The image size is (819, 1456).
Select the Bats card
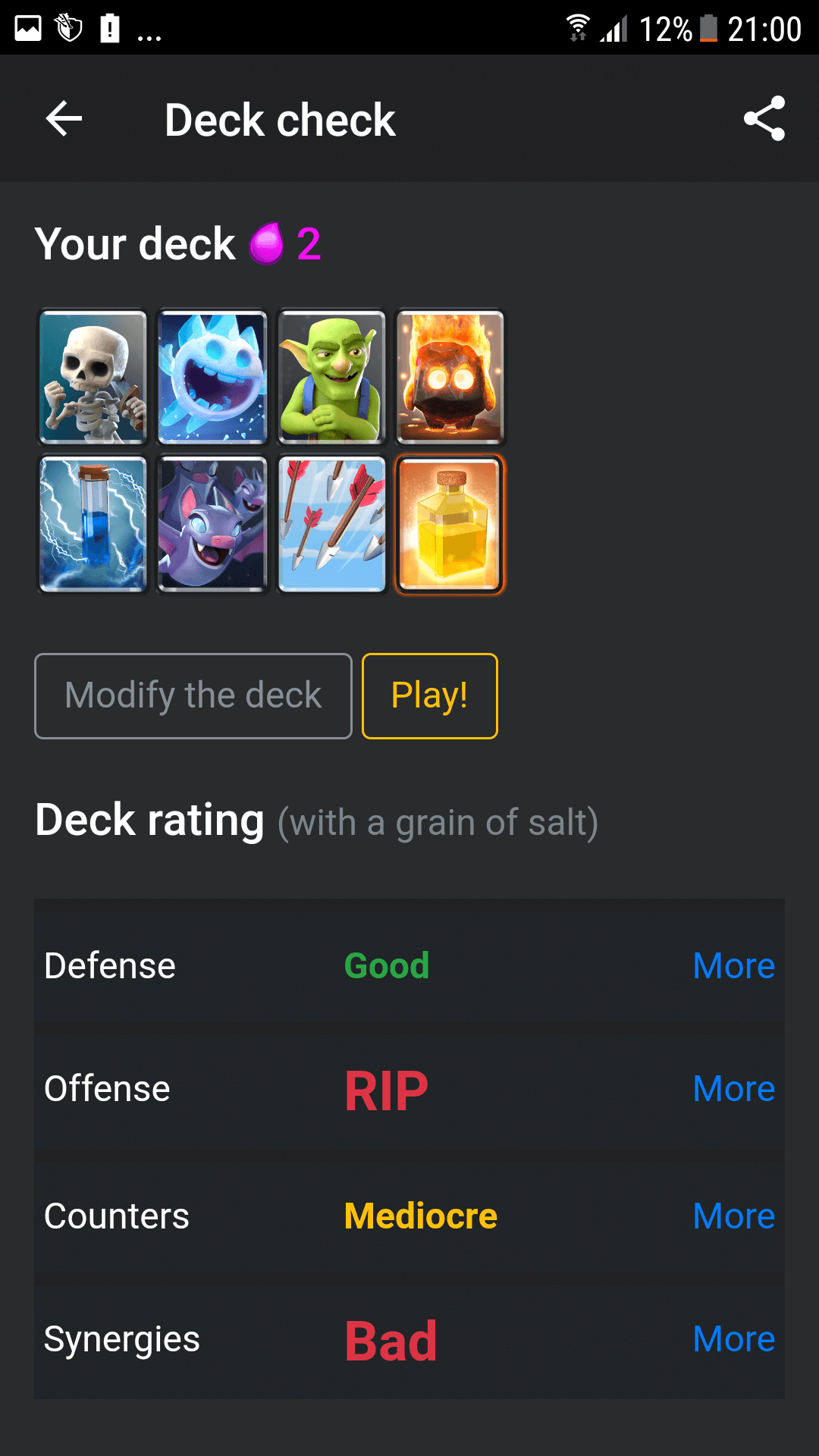coord(212,524)
